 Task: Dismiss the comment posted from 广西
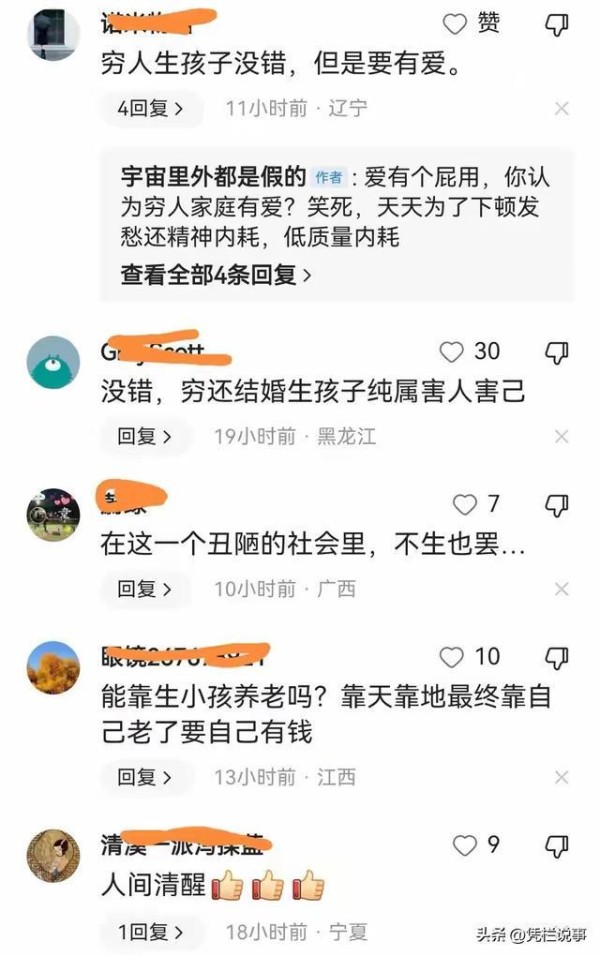click(x=561, y=589)
